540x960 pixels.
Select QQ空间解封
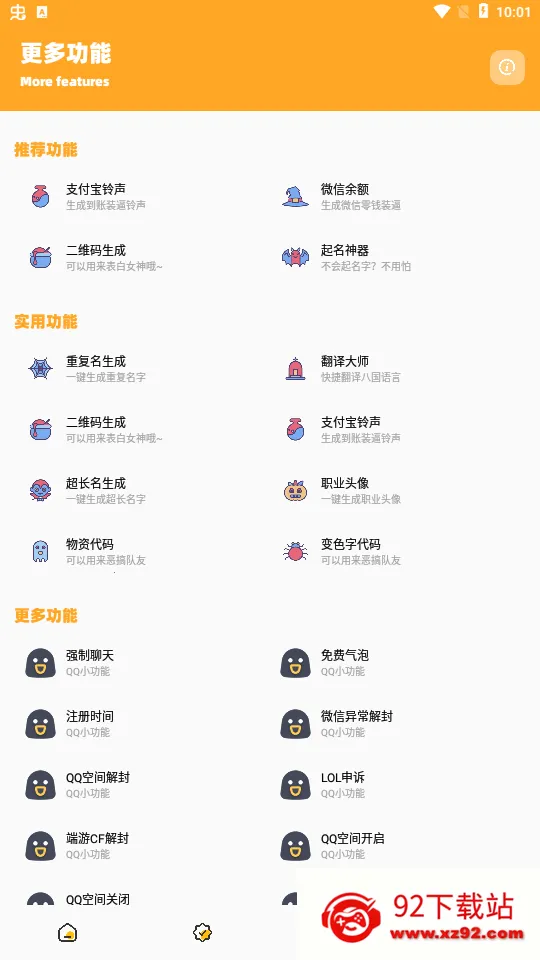tap(142, 785)
